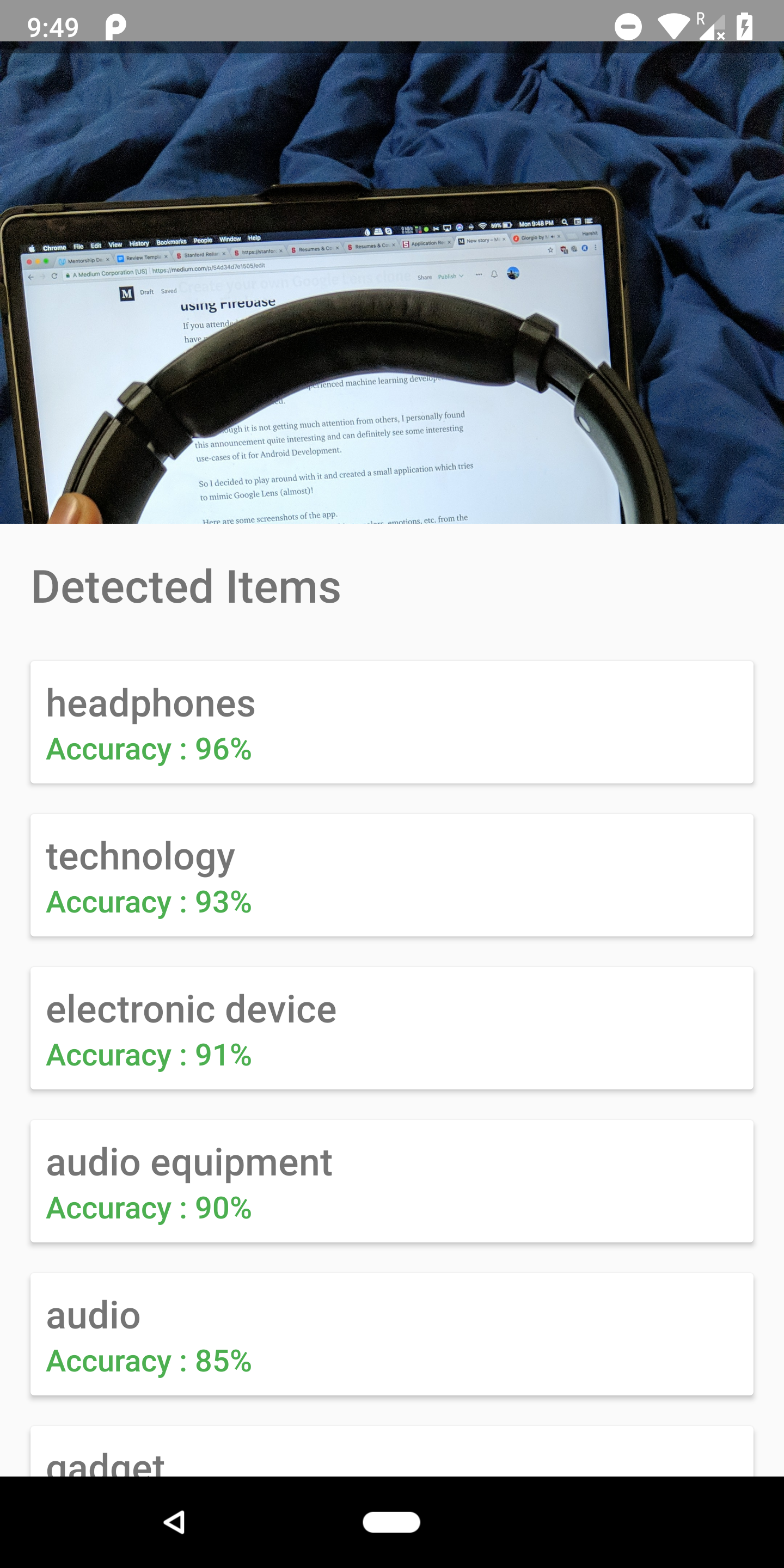Tap the electronic device card
This screenshot has height=1568, width=784.
point(392,1028)
